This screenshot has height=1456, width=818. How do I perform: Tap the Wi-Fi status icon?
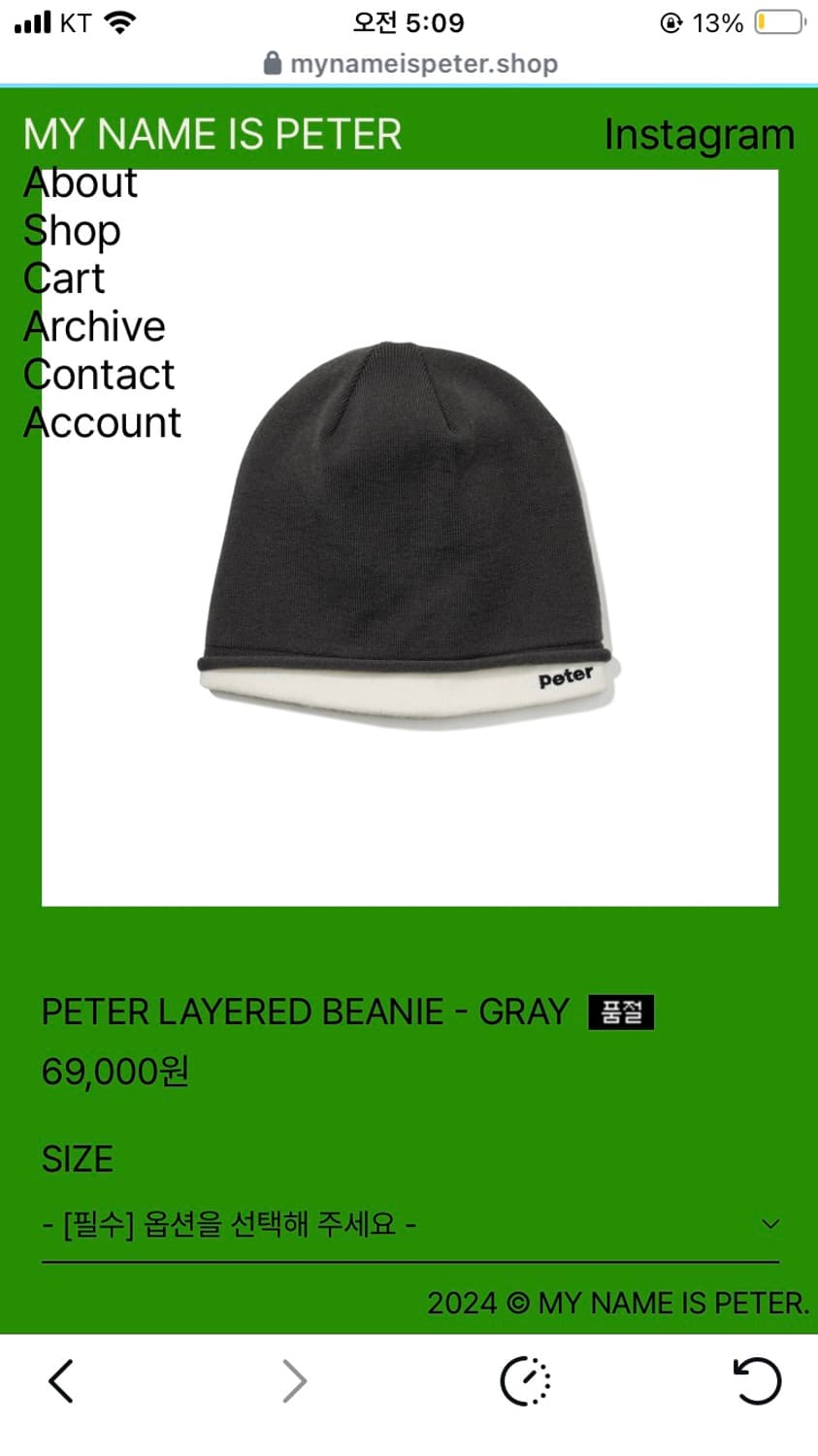click(x=122, y=21)
